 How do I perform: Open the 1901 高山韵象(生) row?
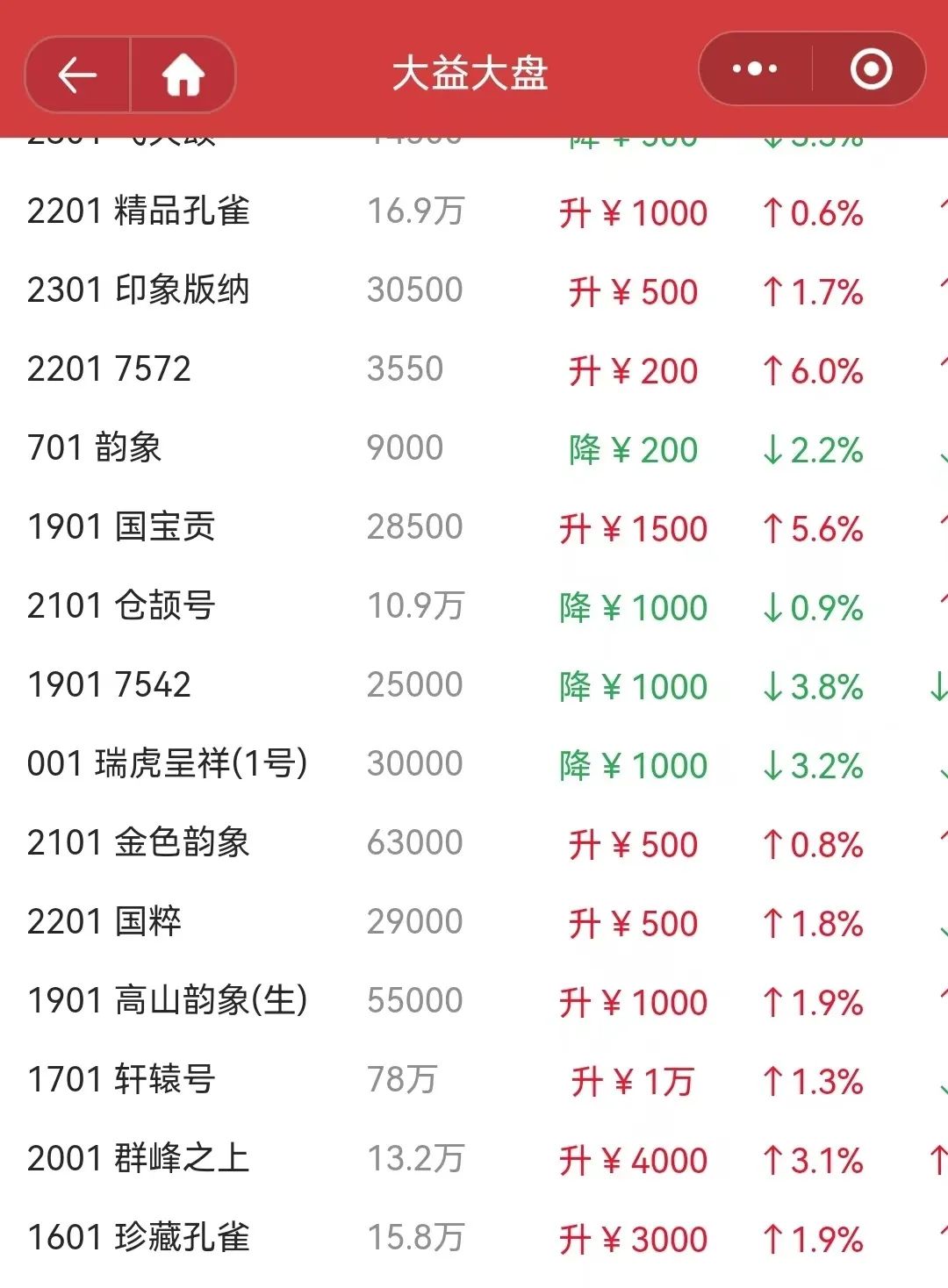tap(474, 1001)
